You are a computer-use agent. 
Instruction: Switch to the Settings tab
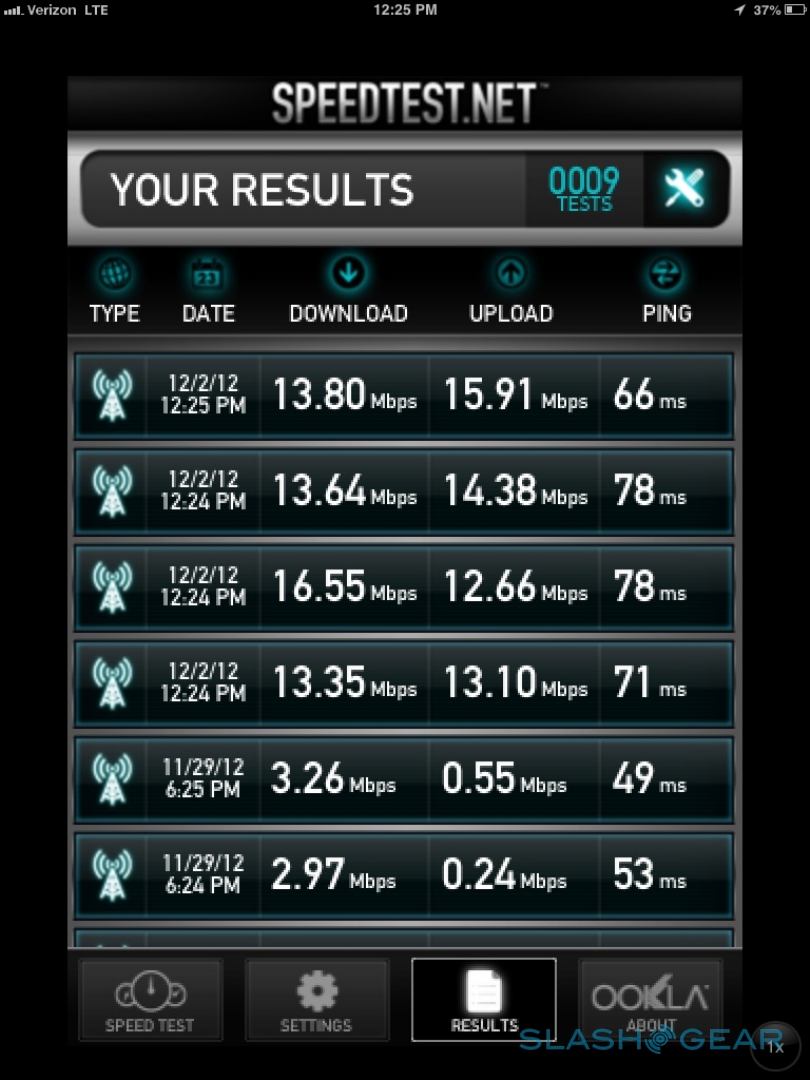316,999
